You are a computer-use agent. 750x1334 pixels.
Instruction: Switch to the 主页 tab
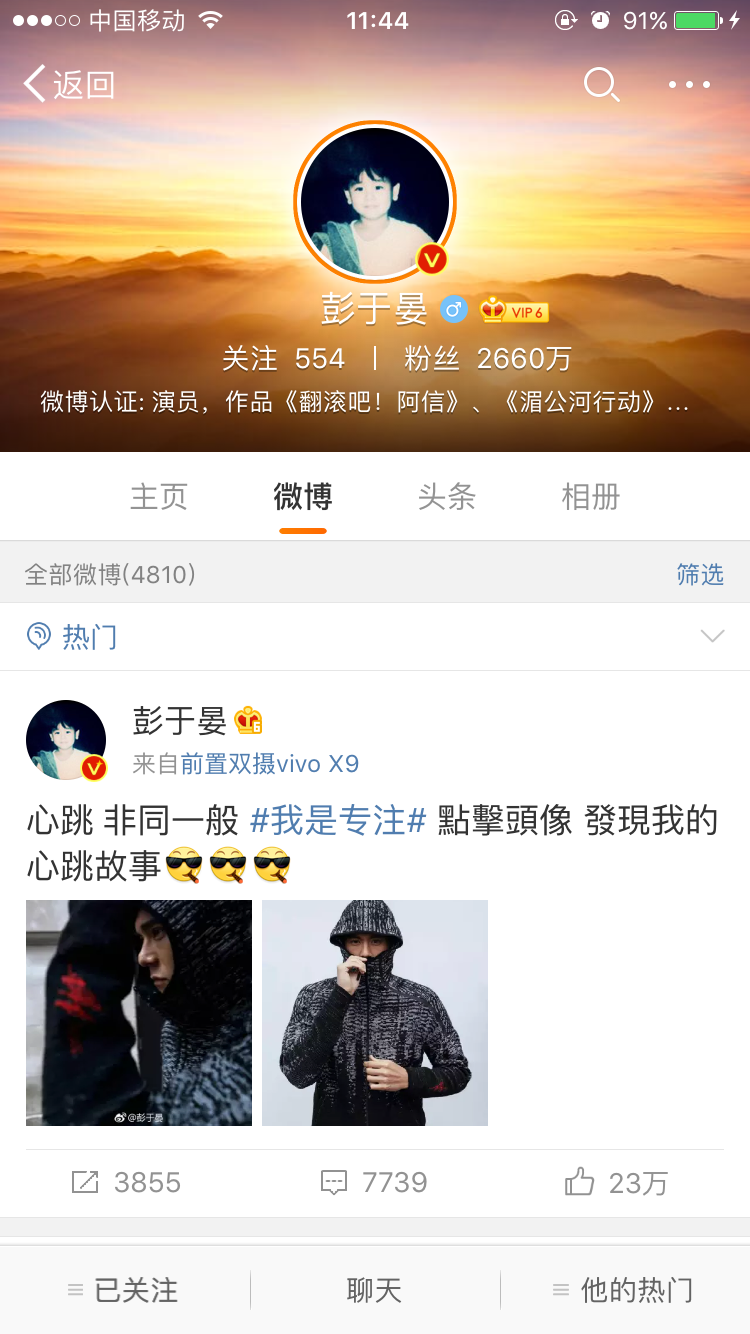point(159,497)
